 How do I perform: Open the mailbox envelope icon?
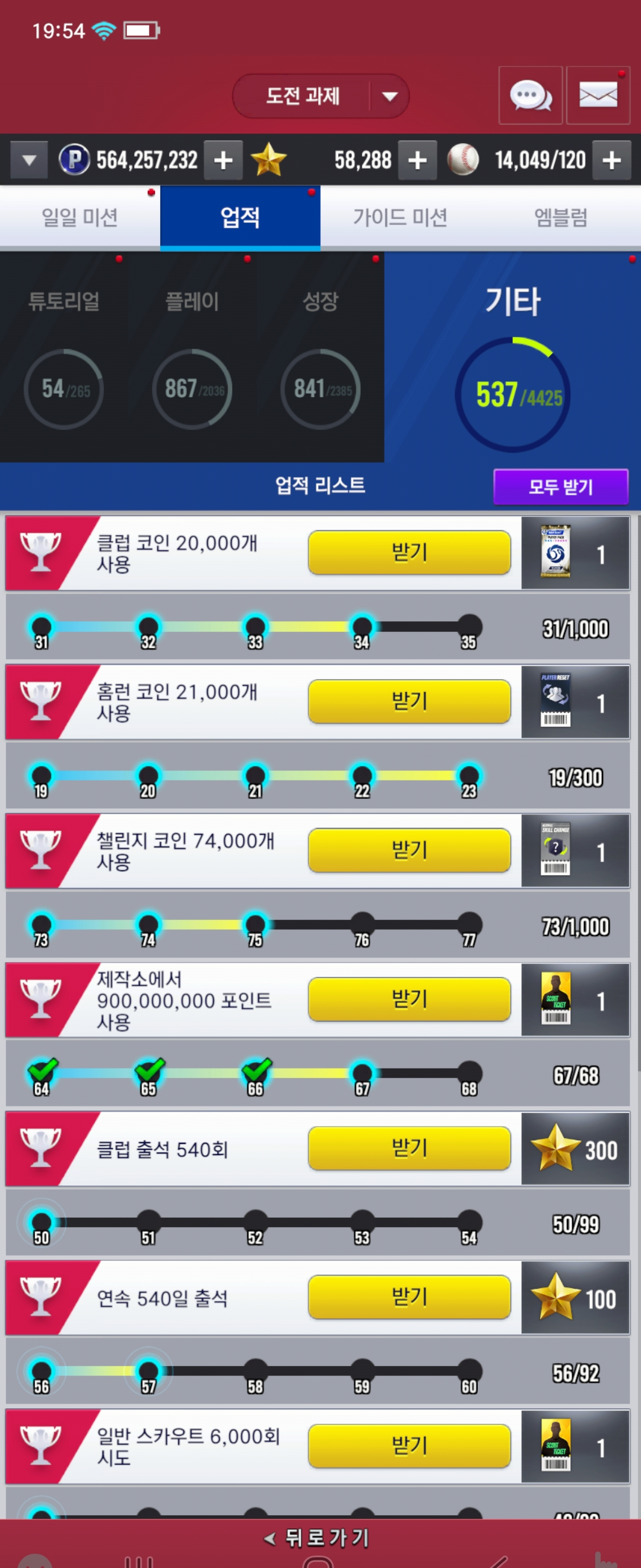pyautogui.click(x=598, y=96)
